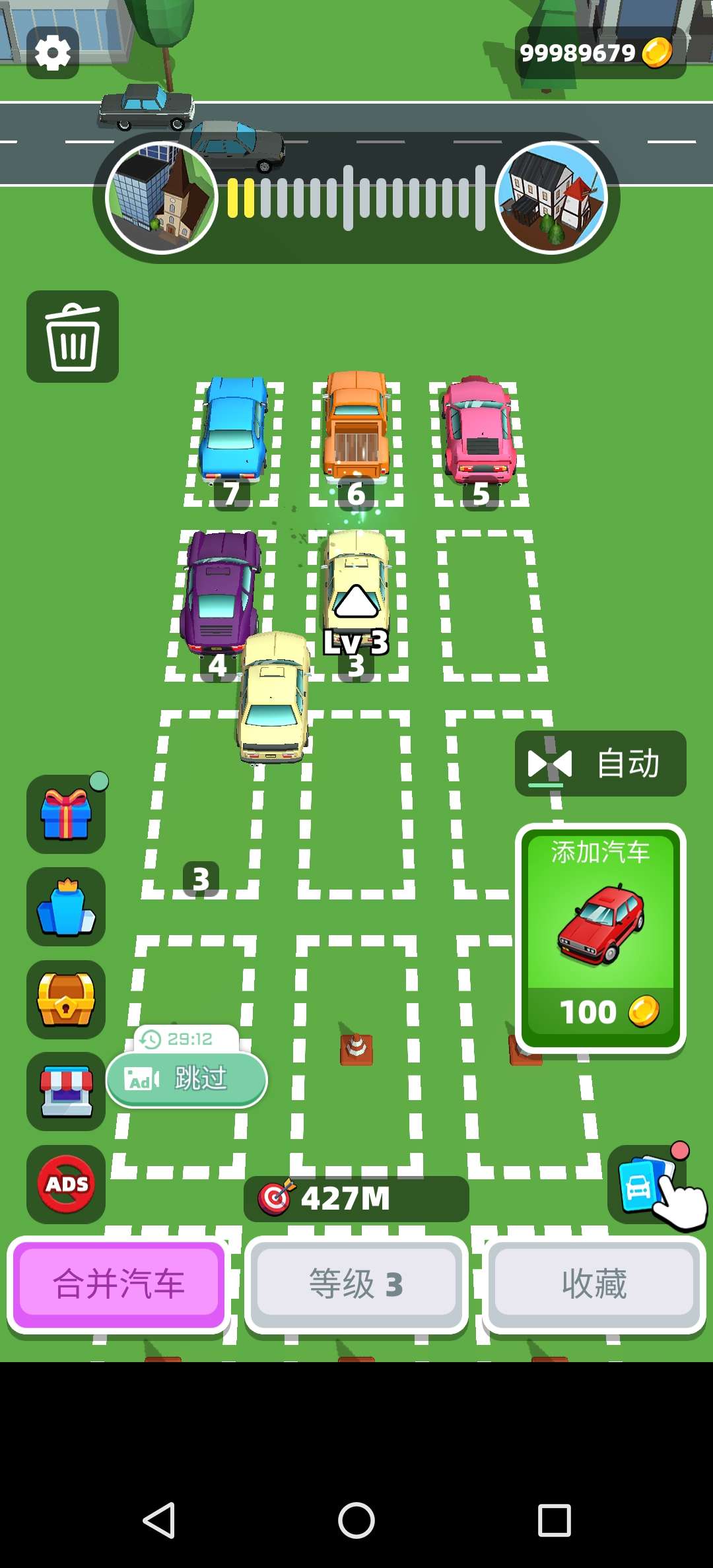Screen dimensions: 713x1568
Task: Toggle the 自动 auto merge button
Action: pos(600,764)
